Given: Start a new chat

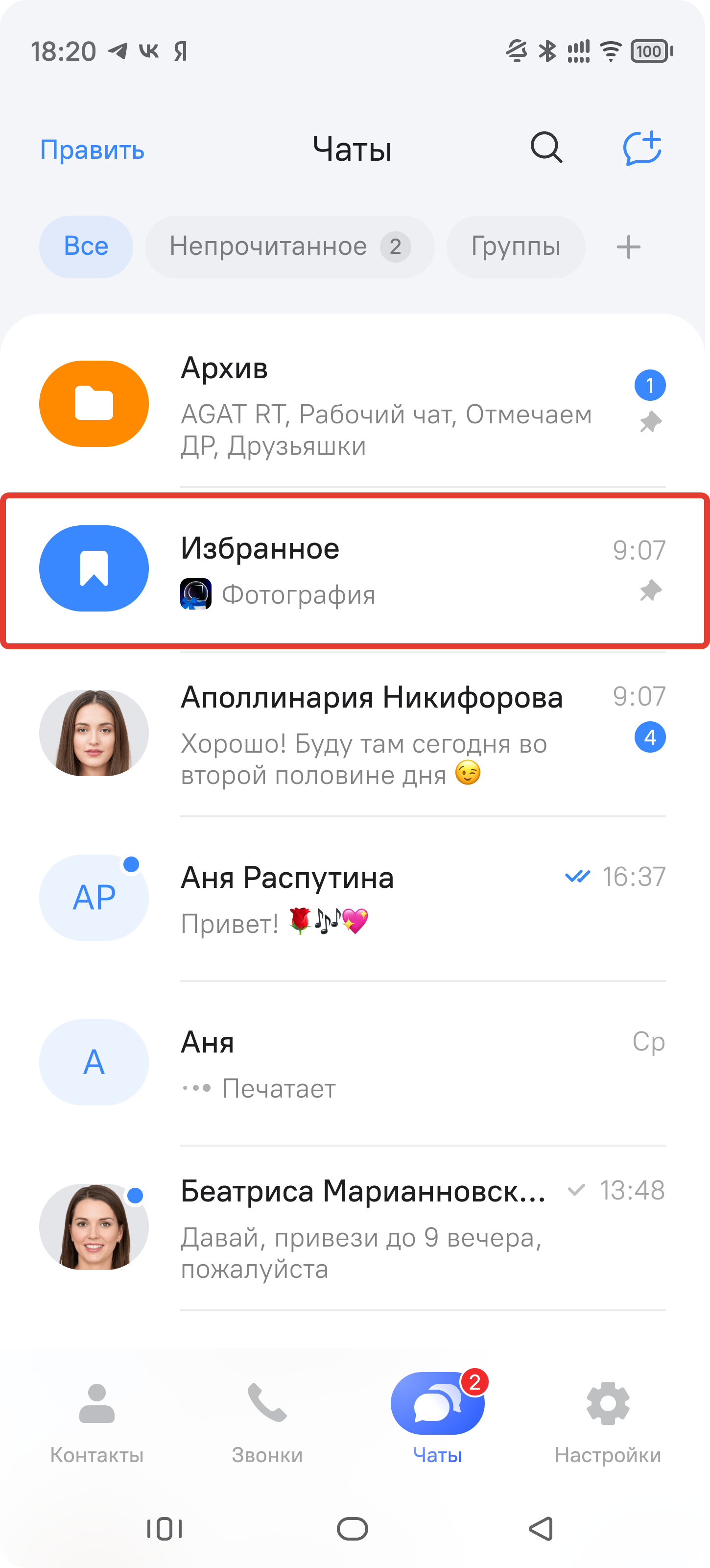Looking at the screenshot, I should coord(642,148).
